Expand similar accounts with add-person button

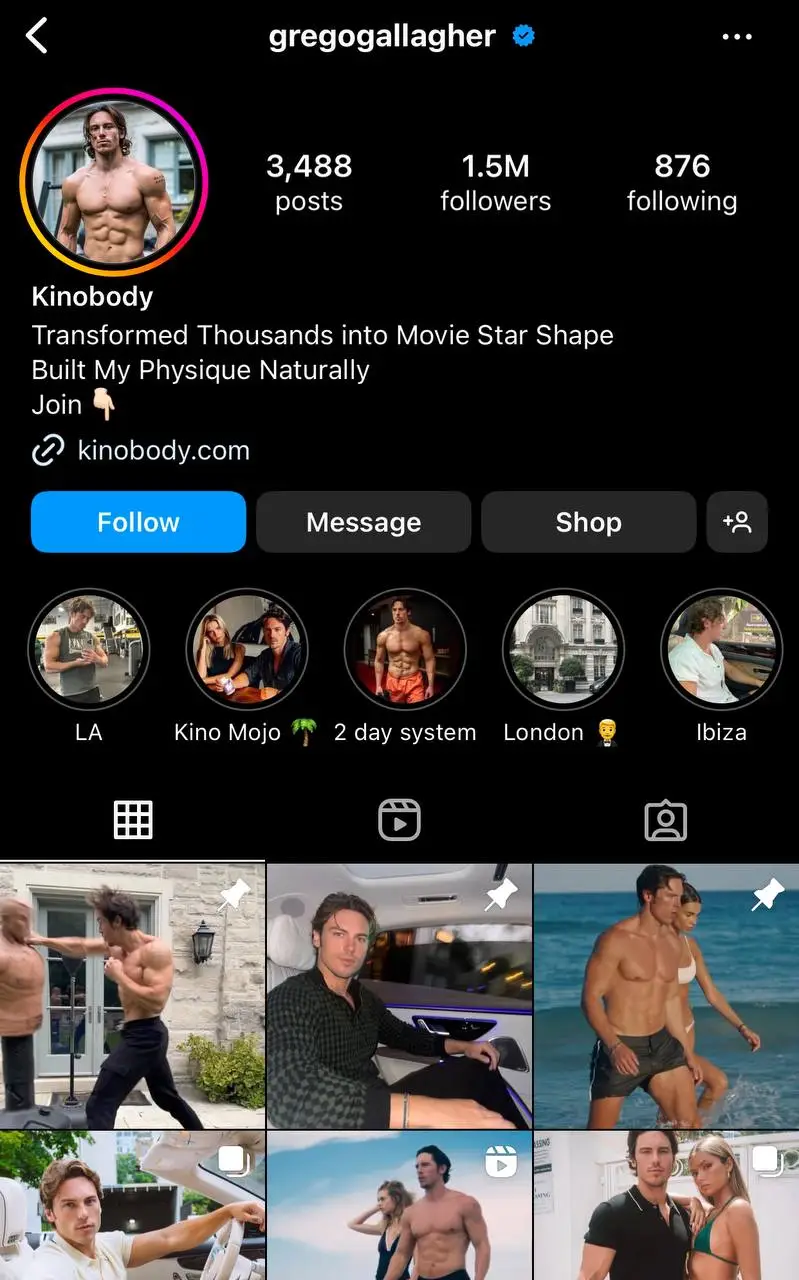pyautogui.click(x=738, y=521)
